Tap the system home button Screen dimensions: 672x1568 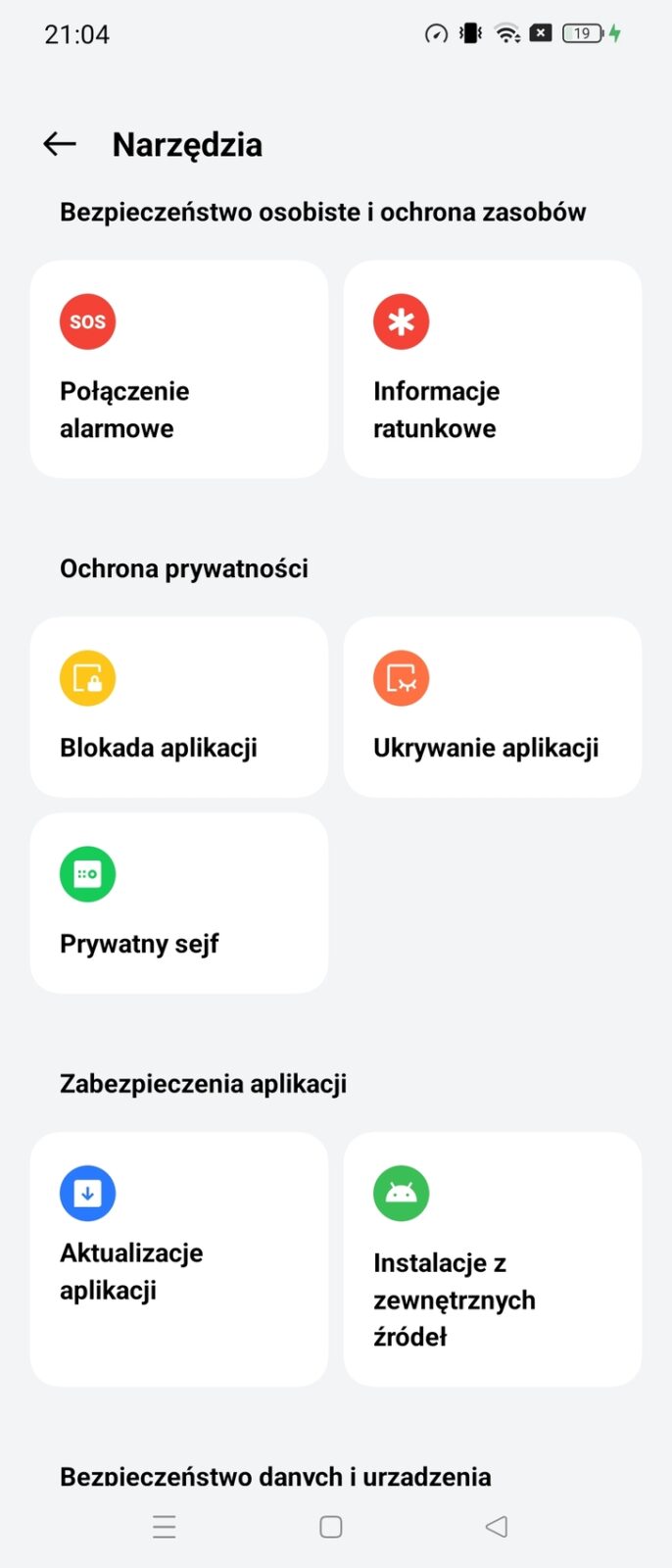tap(331, 1527)
